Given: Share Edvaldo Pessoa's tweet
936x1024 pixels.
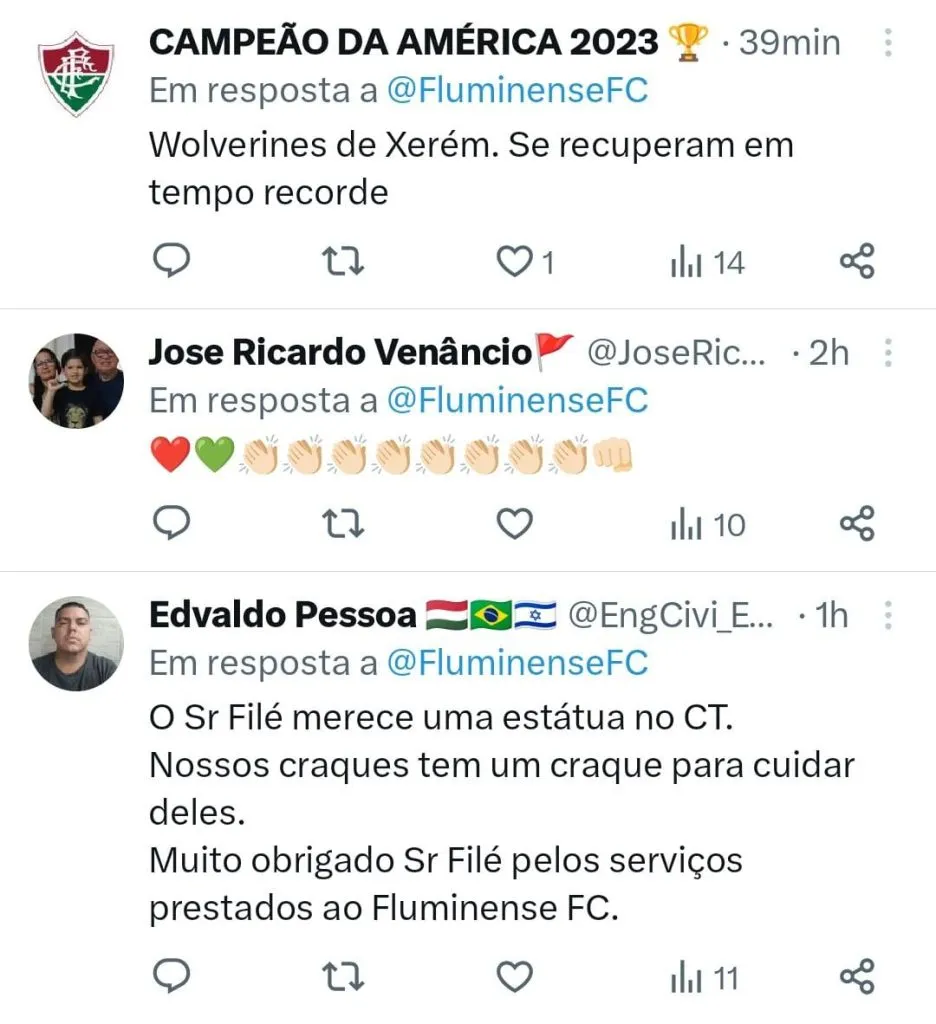Looking at the screenshot, I should point(857,977).
